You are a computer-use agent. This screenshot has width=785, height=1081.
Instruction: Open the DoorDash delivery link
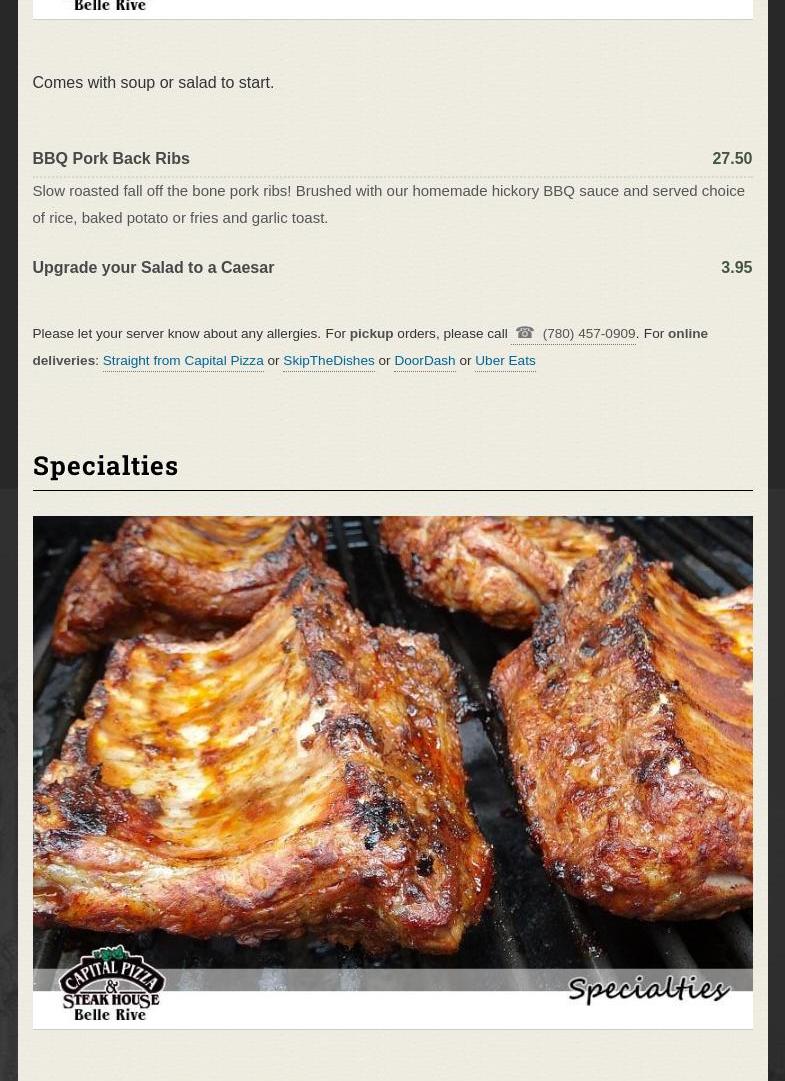coord(424,361)
